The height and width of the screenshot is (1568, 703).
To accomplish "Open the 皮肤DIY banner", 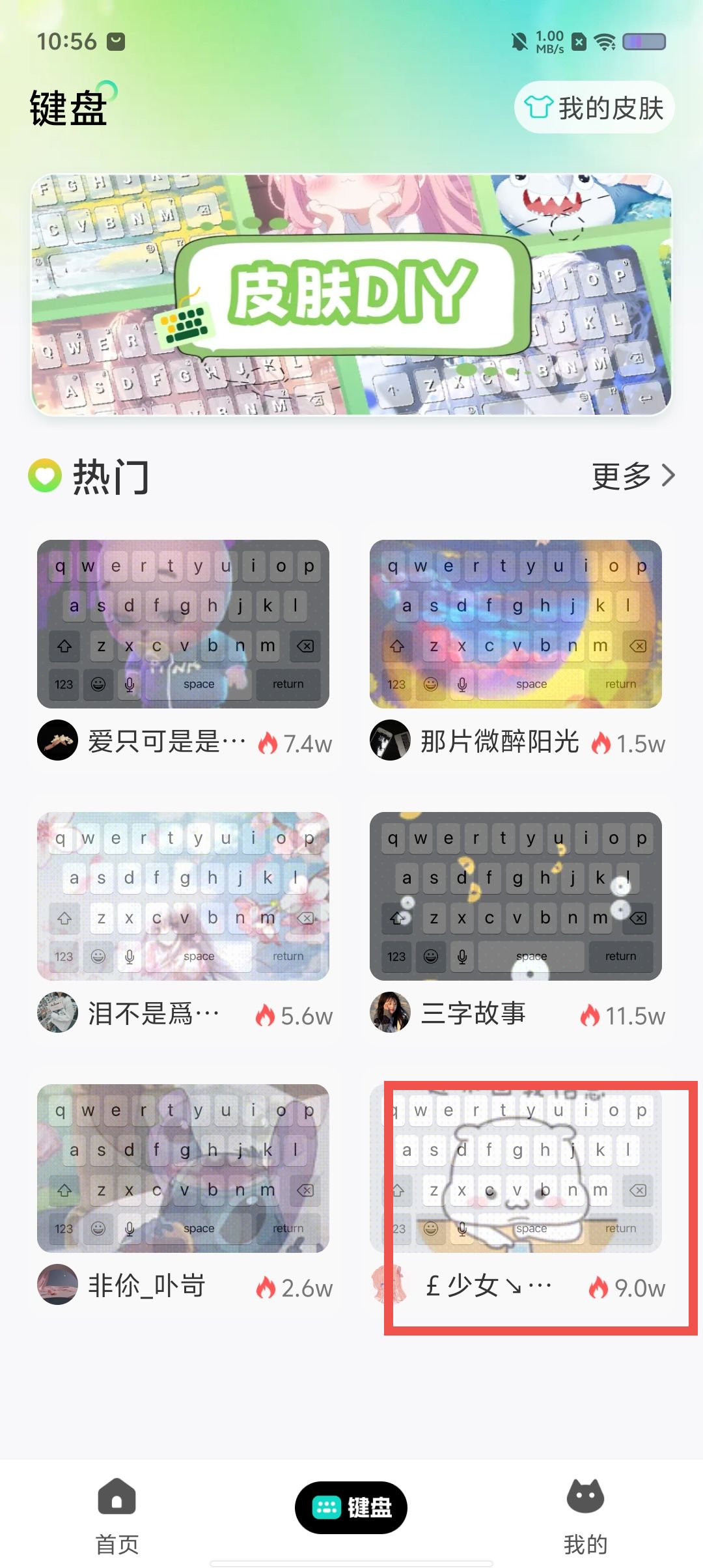I will pyautogui.click(x=351, y=294).
